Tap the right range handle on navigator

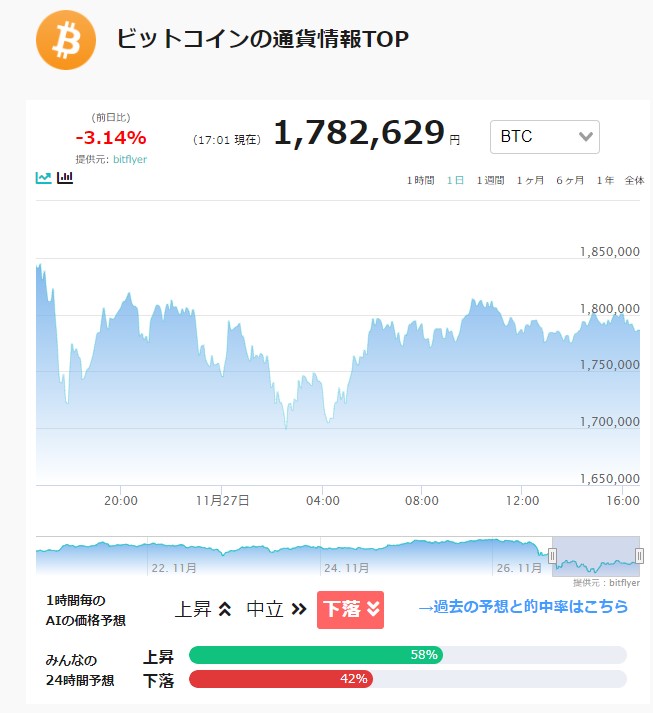pos(639,556)
